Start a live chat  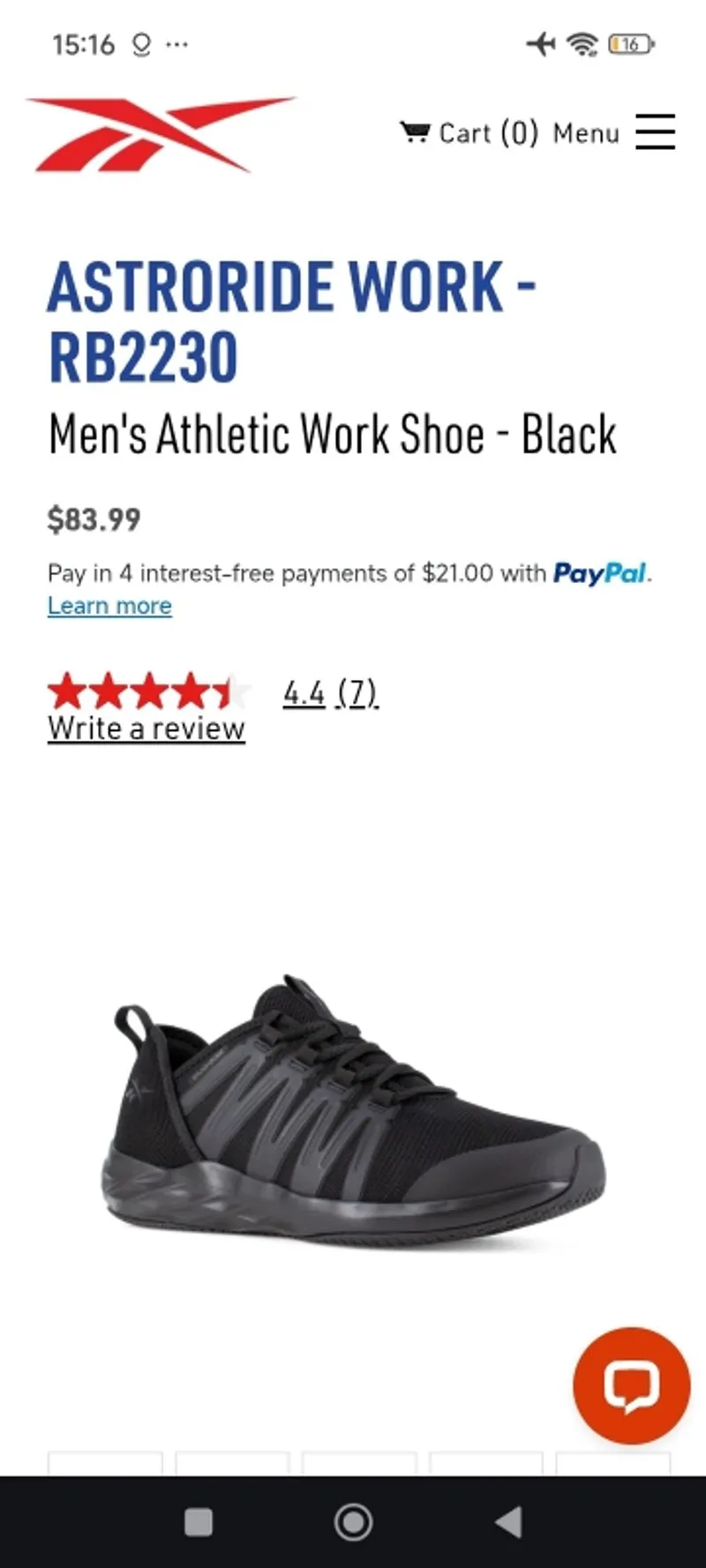[x=630, y=1385]
